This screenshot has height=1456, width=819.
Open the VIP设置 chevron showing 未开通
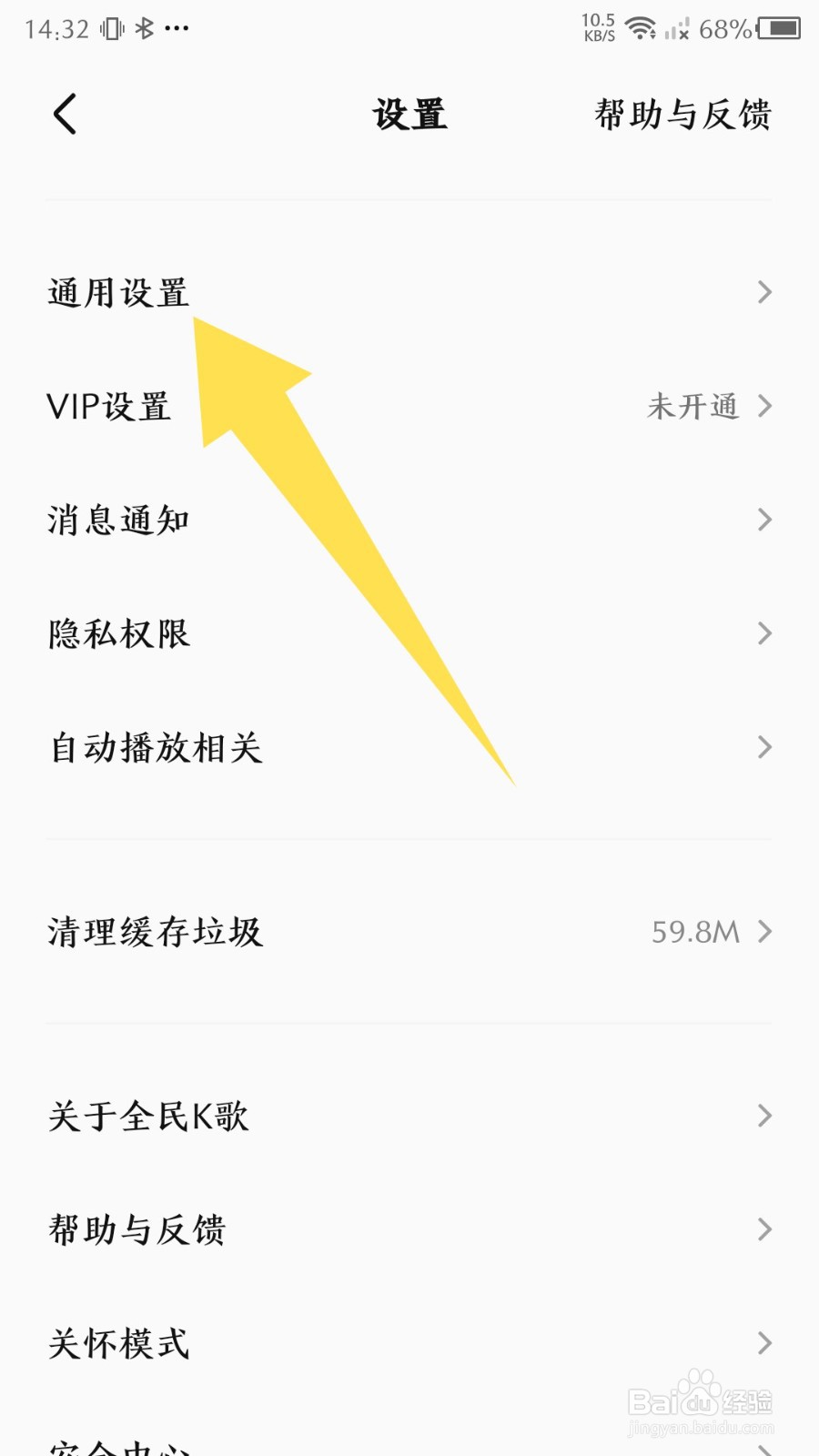(764, 407)
